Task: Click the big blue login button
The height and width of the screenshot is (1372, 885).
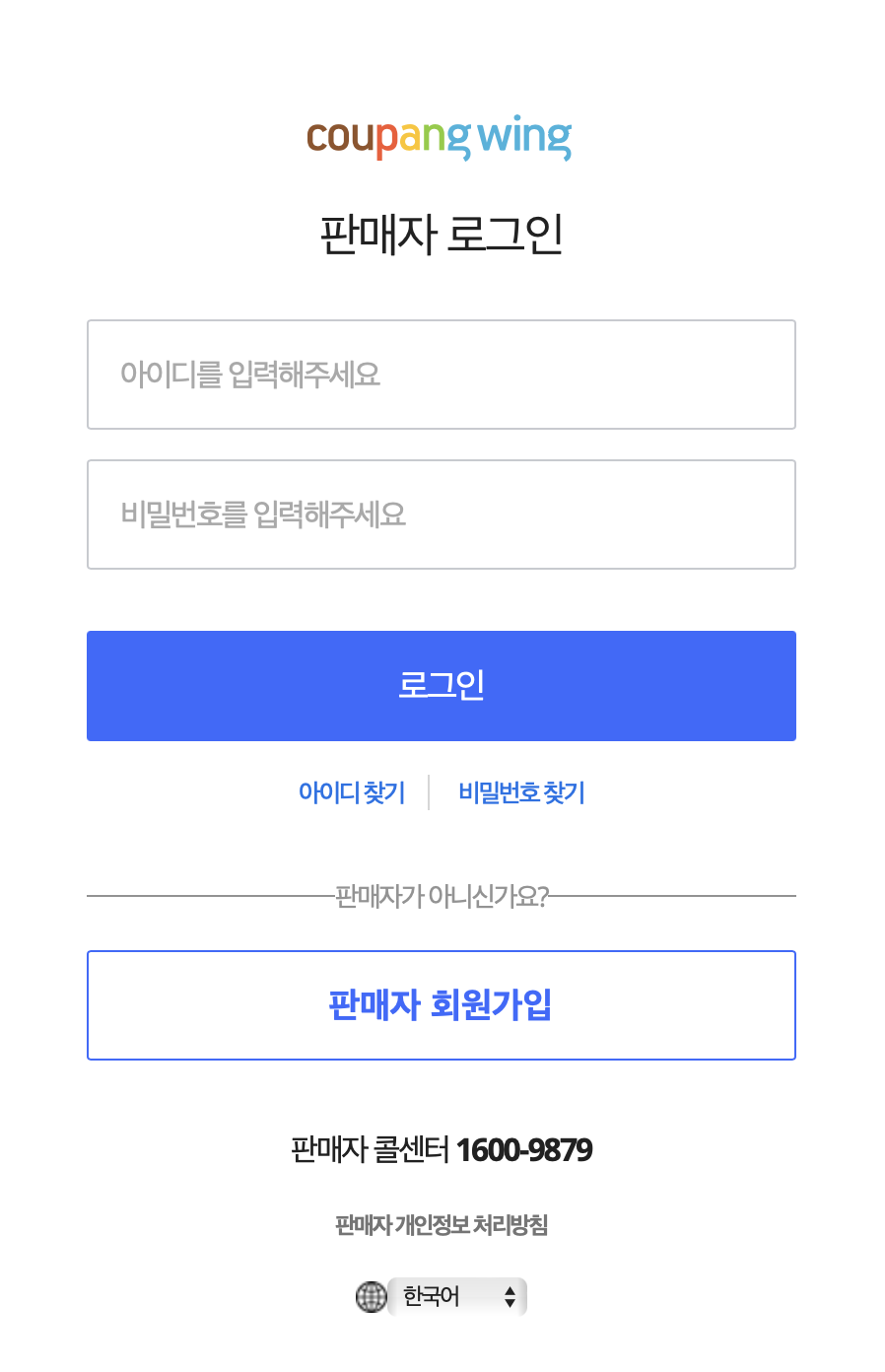Action: (442, 685)
